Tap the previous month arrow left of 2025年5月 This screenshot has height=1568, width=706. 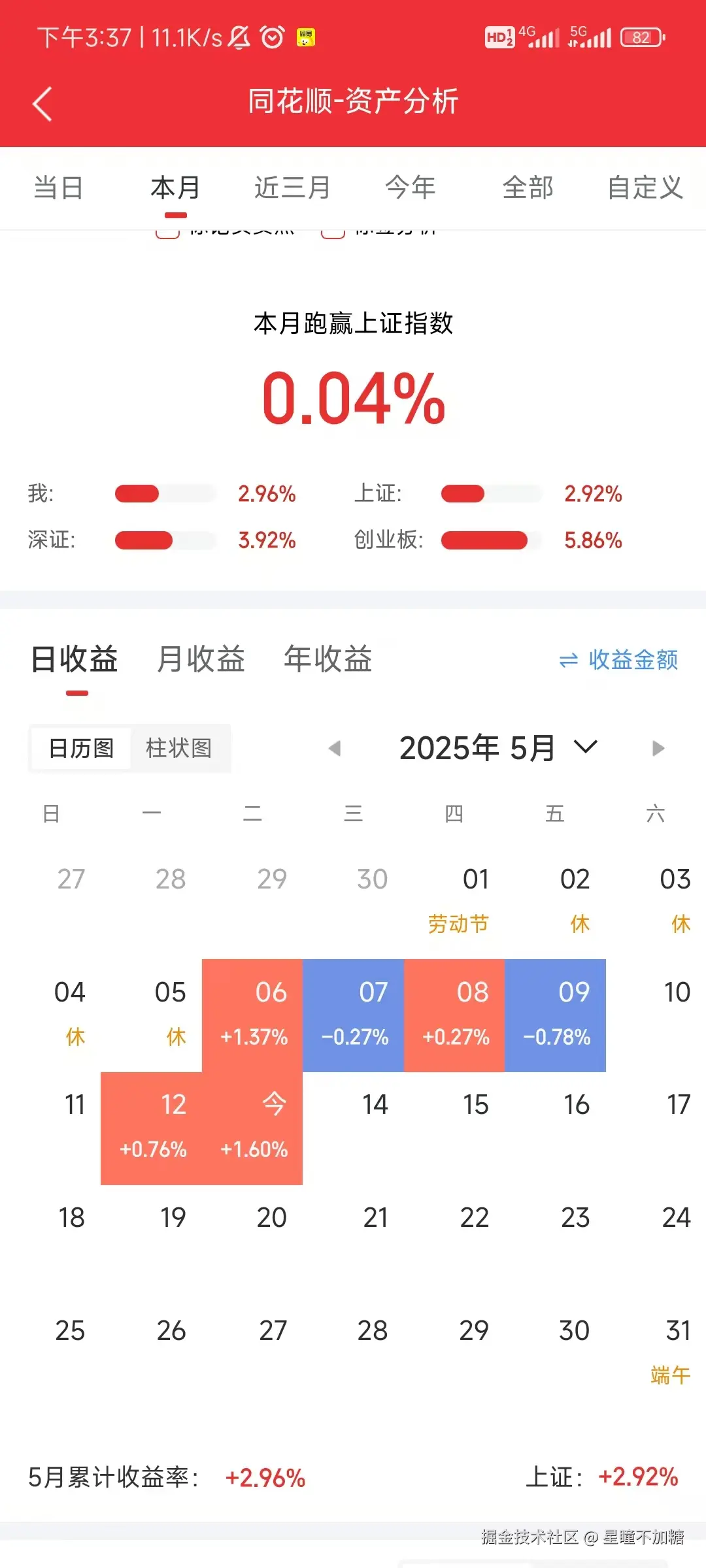coord(335,747)
